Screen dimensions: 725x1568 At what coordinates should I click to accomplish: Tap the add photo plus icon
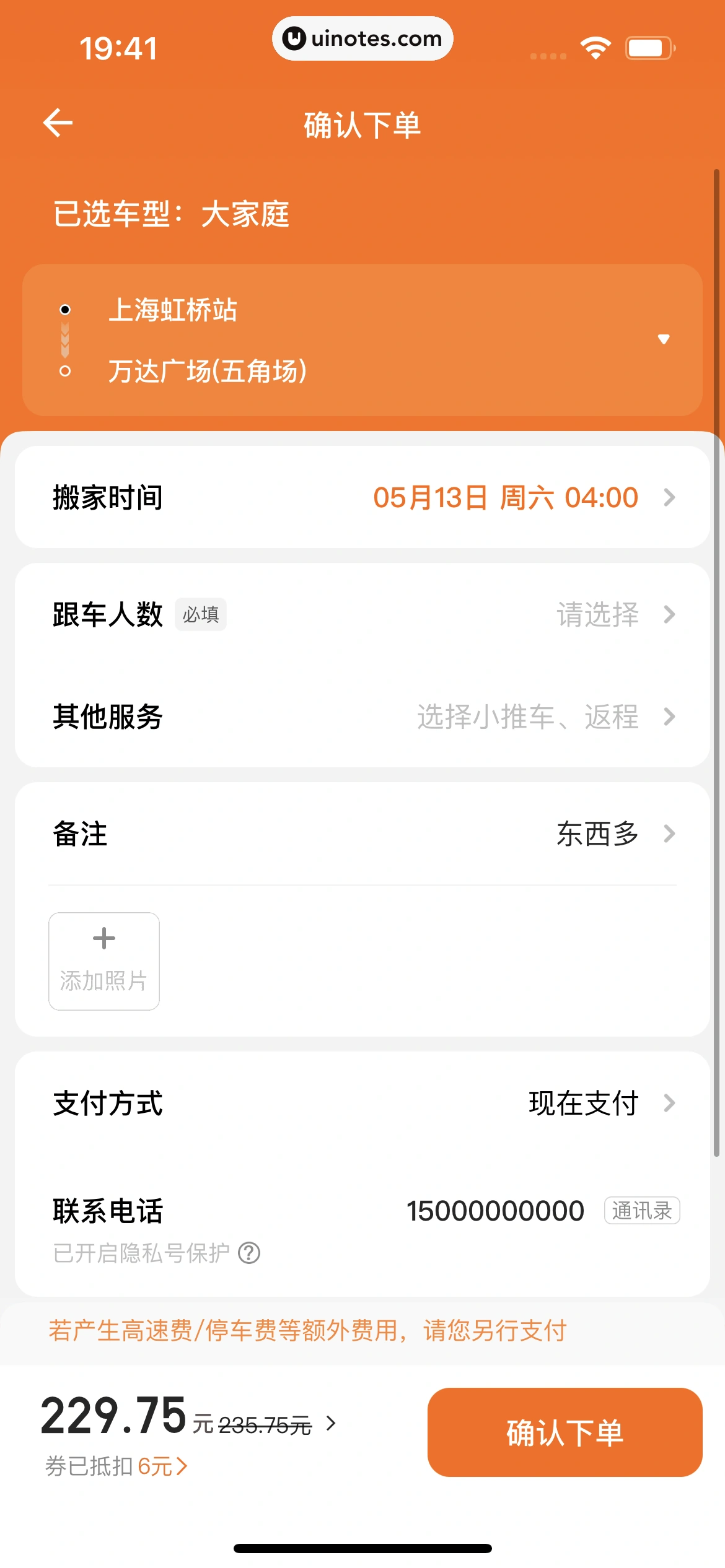pyautogui.click(x=103, y=938)
